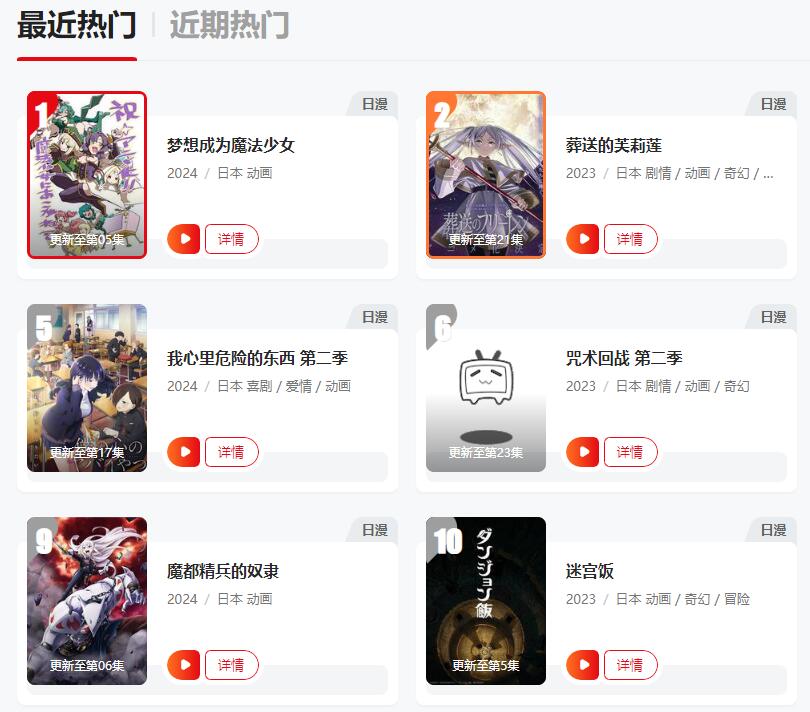Switch to the 近期热门 tab

coord(229,26)
